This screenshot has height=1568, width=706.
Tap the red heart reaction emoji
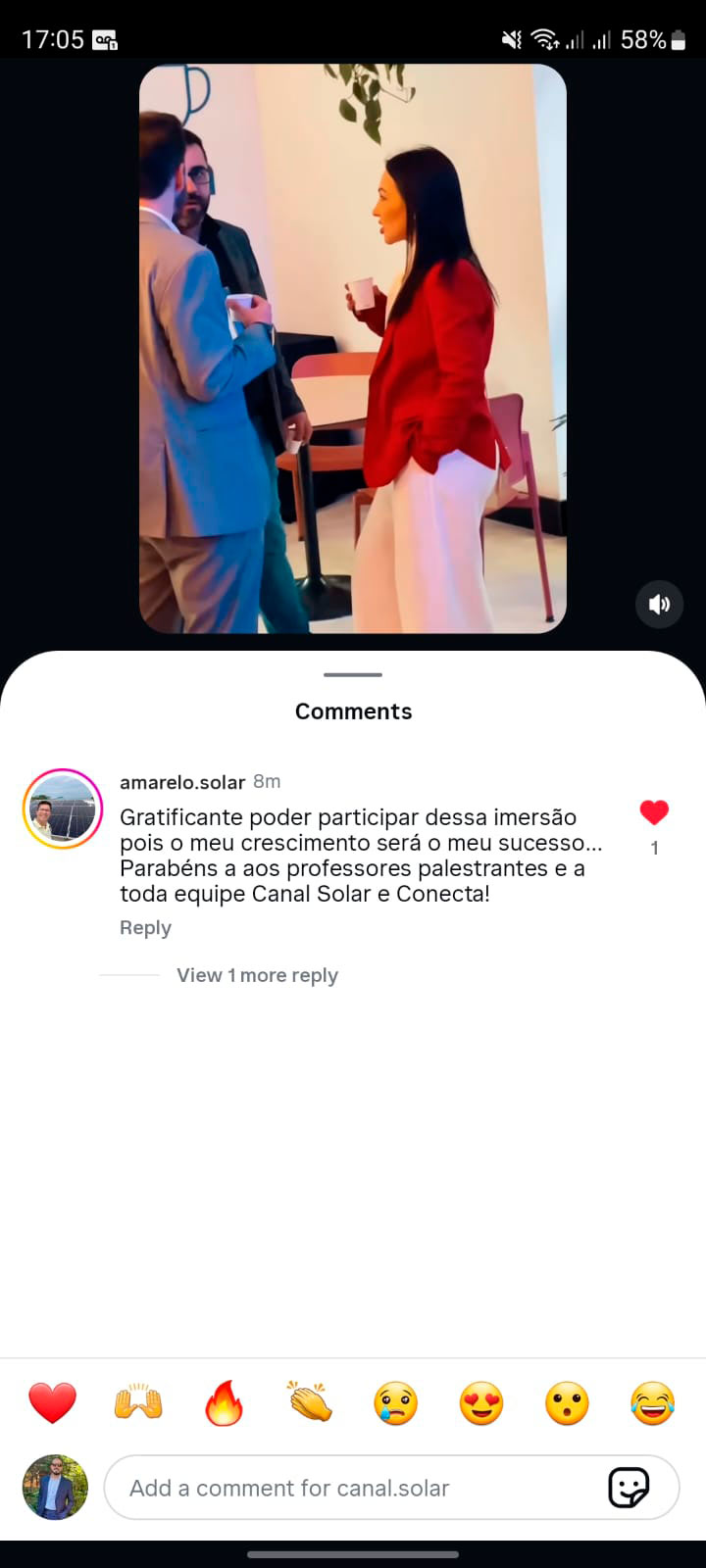click(x=52, y=1402)
